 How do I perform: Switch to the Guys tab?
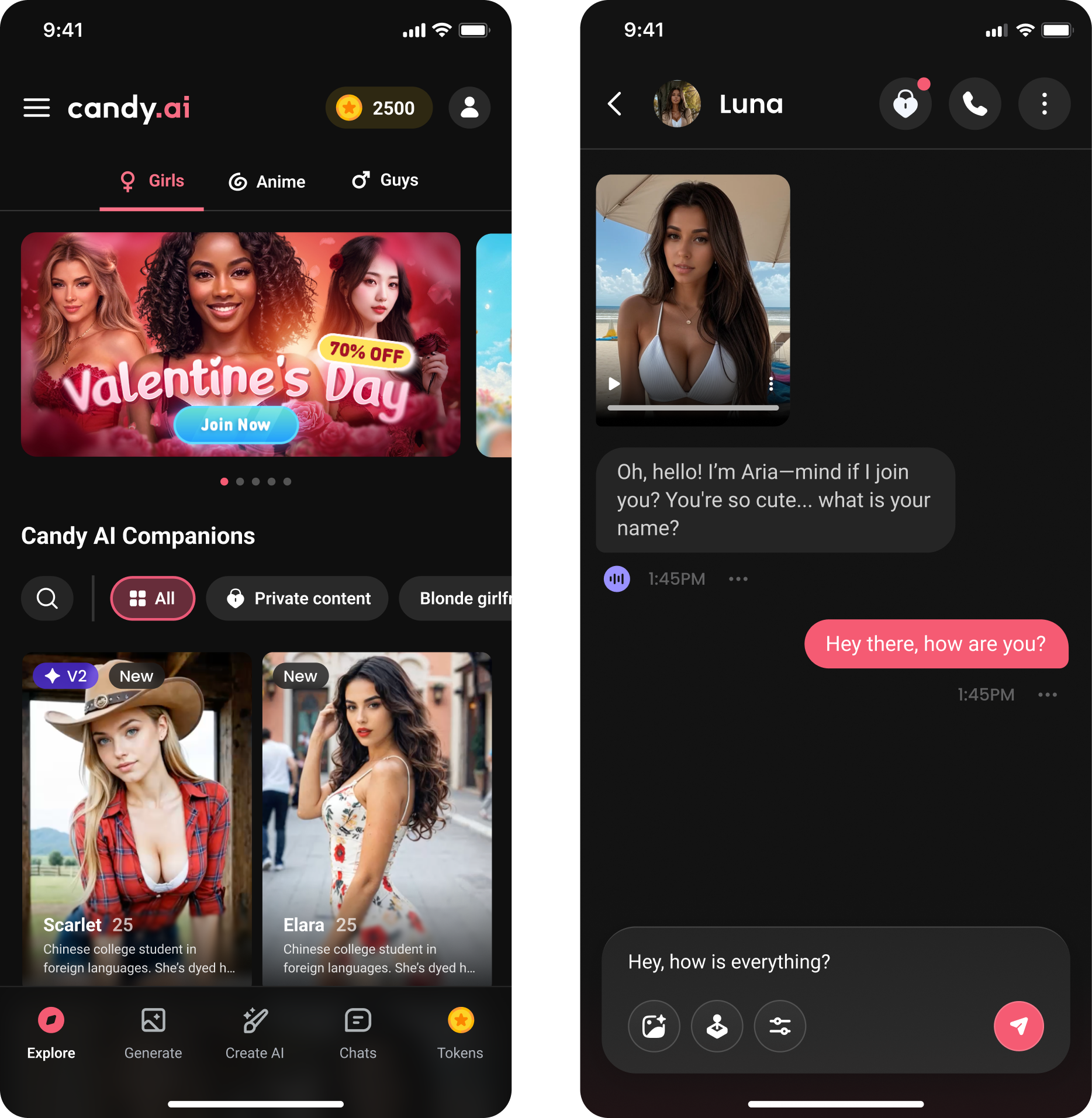[x=385, y=180]
